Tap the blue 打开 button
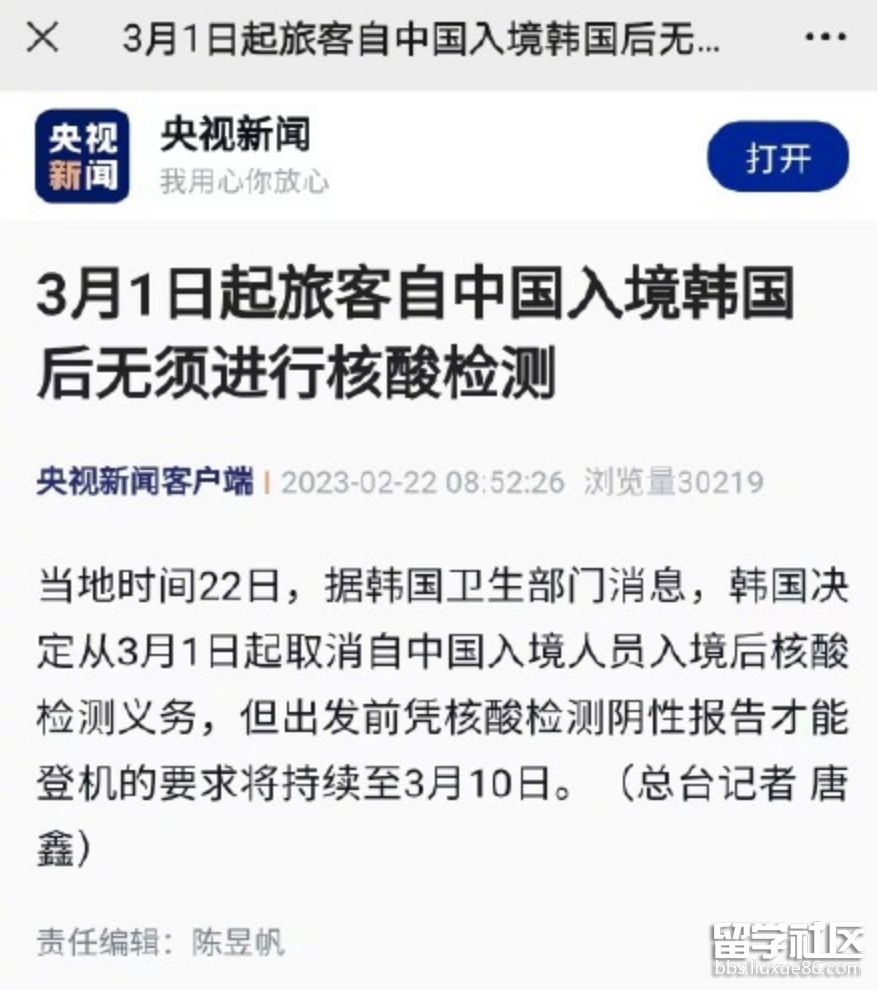878x990 pixels. tap(777, 157)
